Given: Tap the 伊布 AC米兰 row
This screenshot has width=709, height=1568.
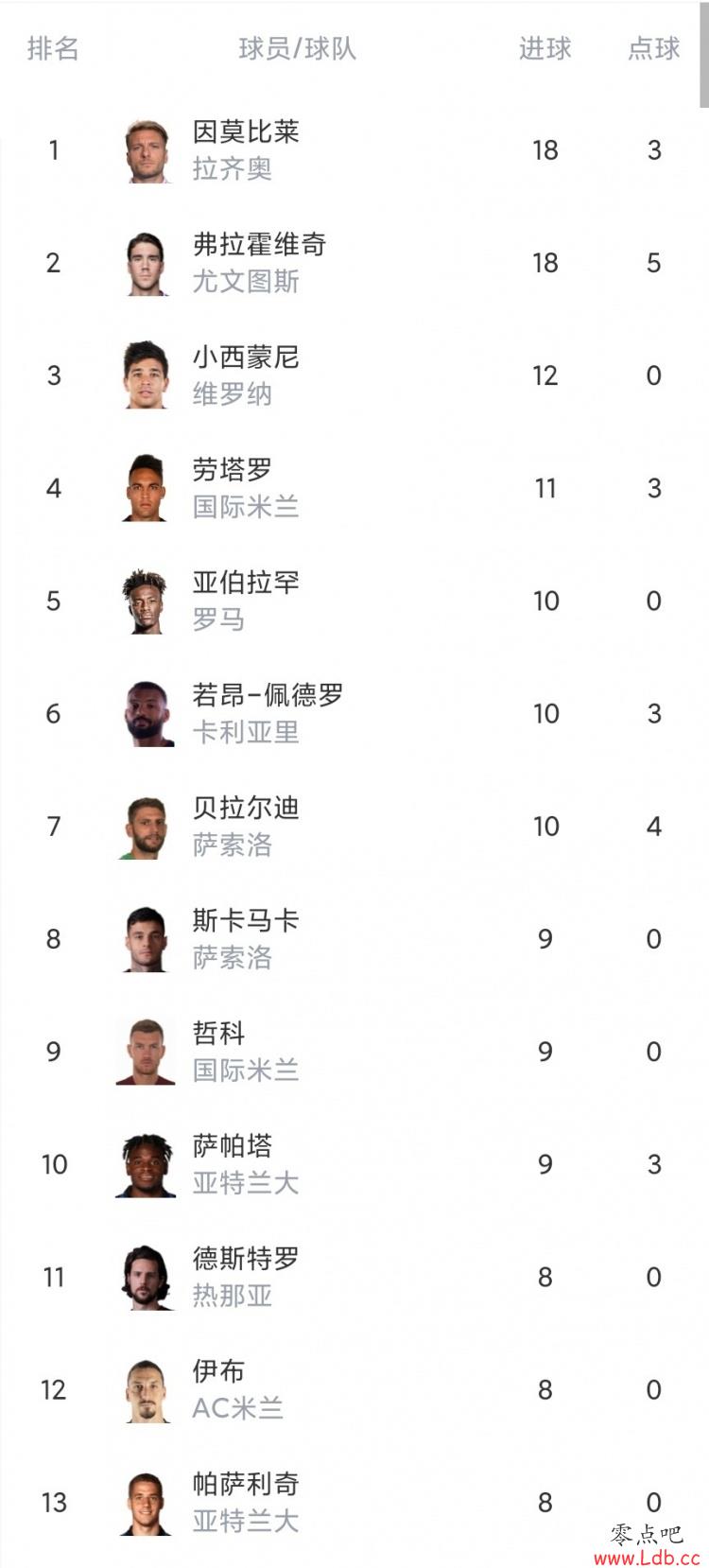Looking at the screenshot, I should [354, 1388].
